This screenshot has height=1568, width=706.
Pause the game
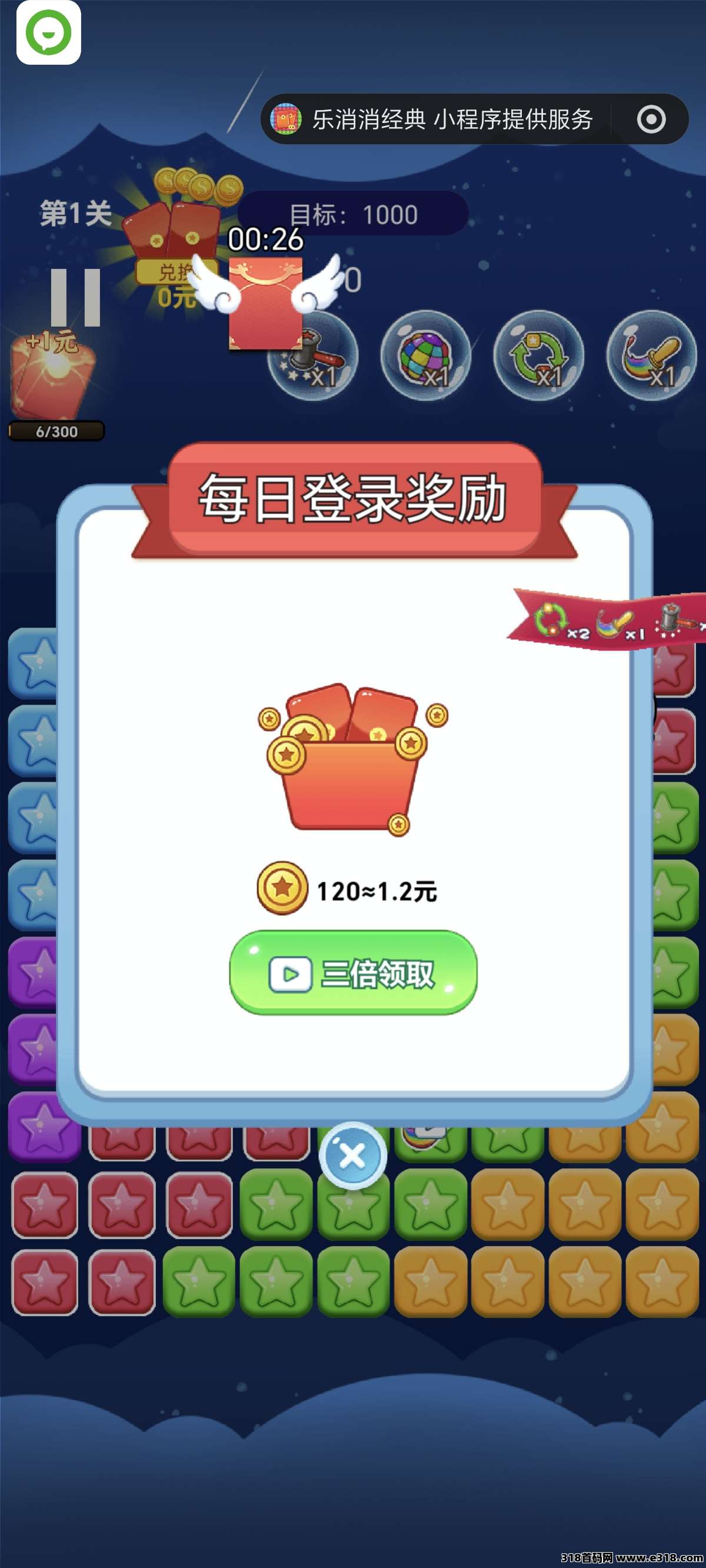coord(75,298)
